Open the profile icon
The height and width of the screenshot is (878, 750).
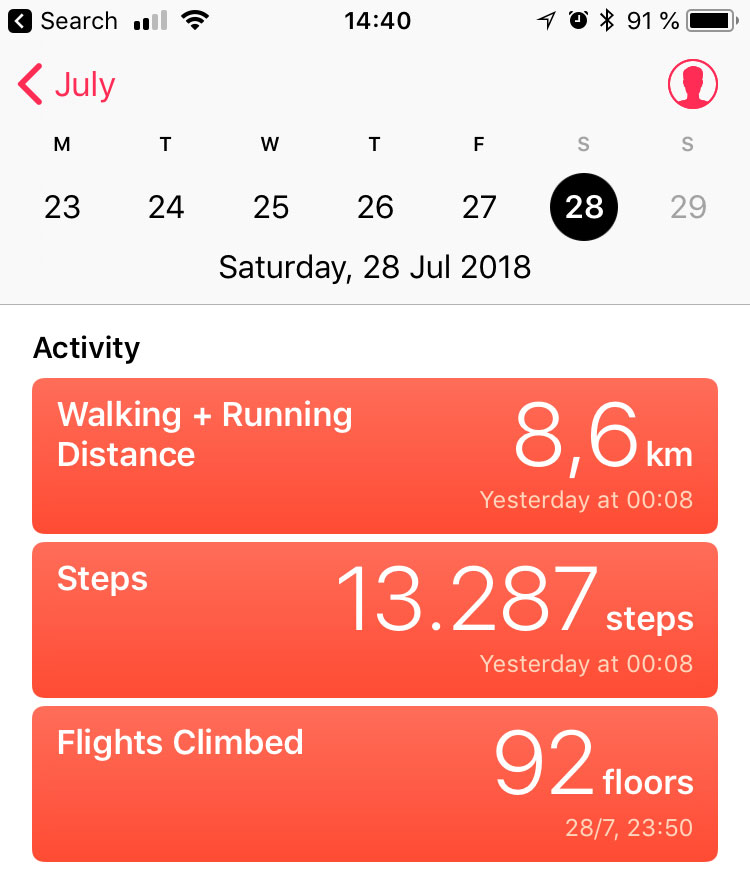pyautogui.click(x=692, y=85)
